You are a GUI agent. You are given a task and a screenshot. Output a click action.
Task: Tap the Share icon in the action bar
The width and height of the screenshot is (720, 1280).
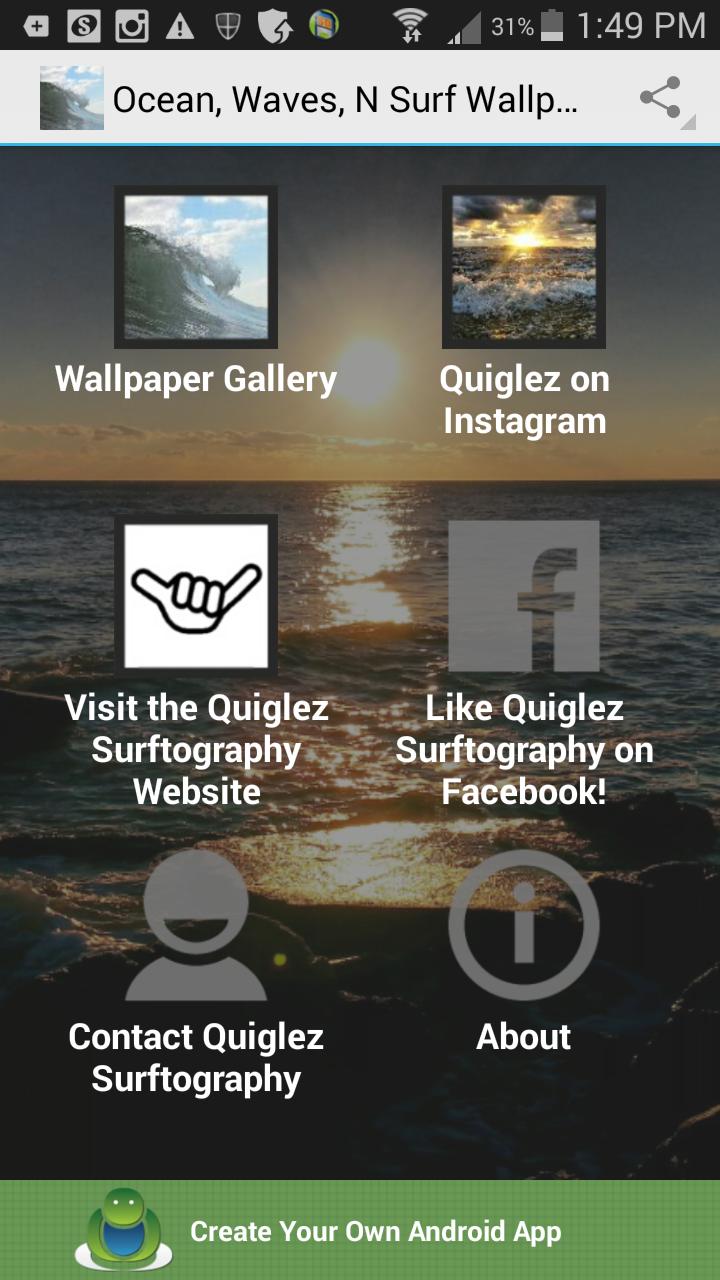(x=659, y=95)
